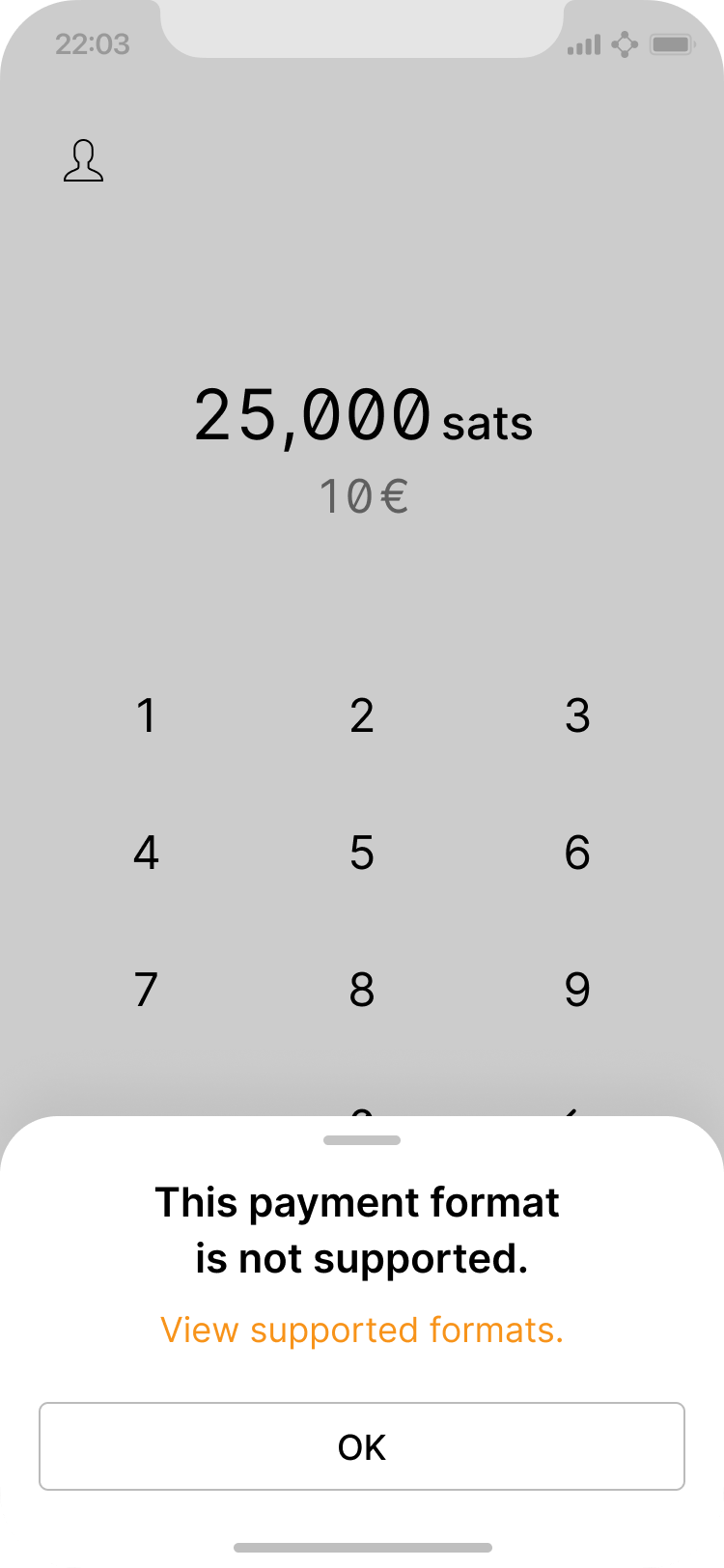This screenshot has height=1568, width=724.
Task: Select keypad number 9
Action: (577, 990)
